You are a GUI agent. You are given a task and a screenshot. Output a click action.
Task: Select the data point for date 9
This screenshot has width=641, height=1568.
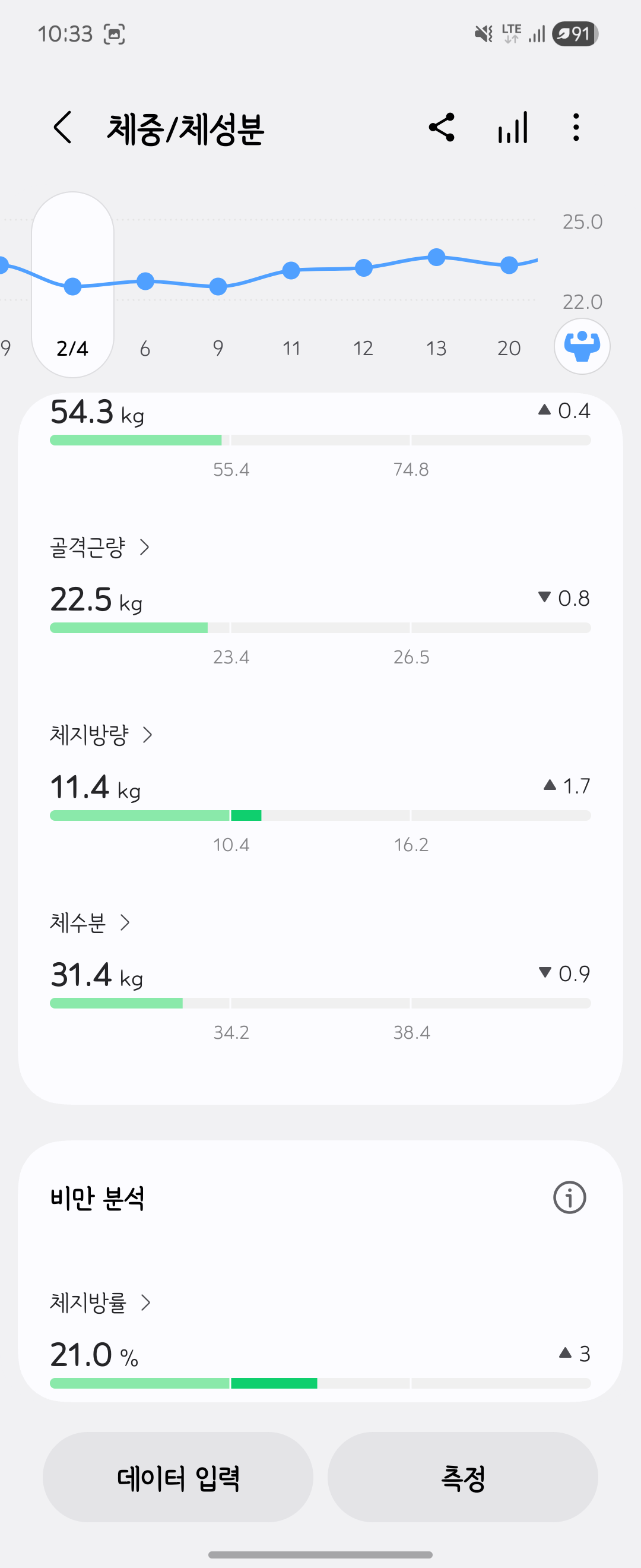pyautogui.click(x=218, y=287)
